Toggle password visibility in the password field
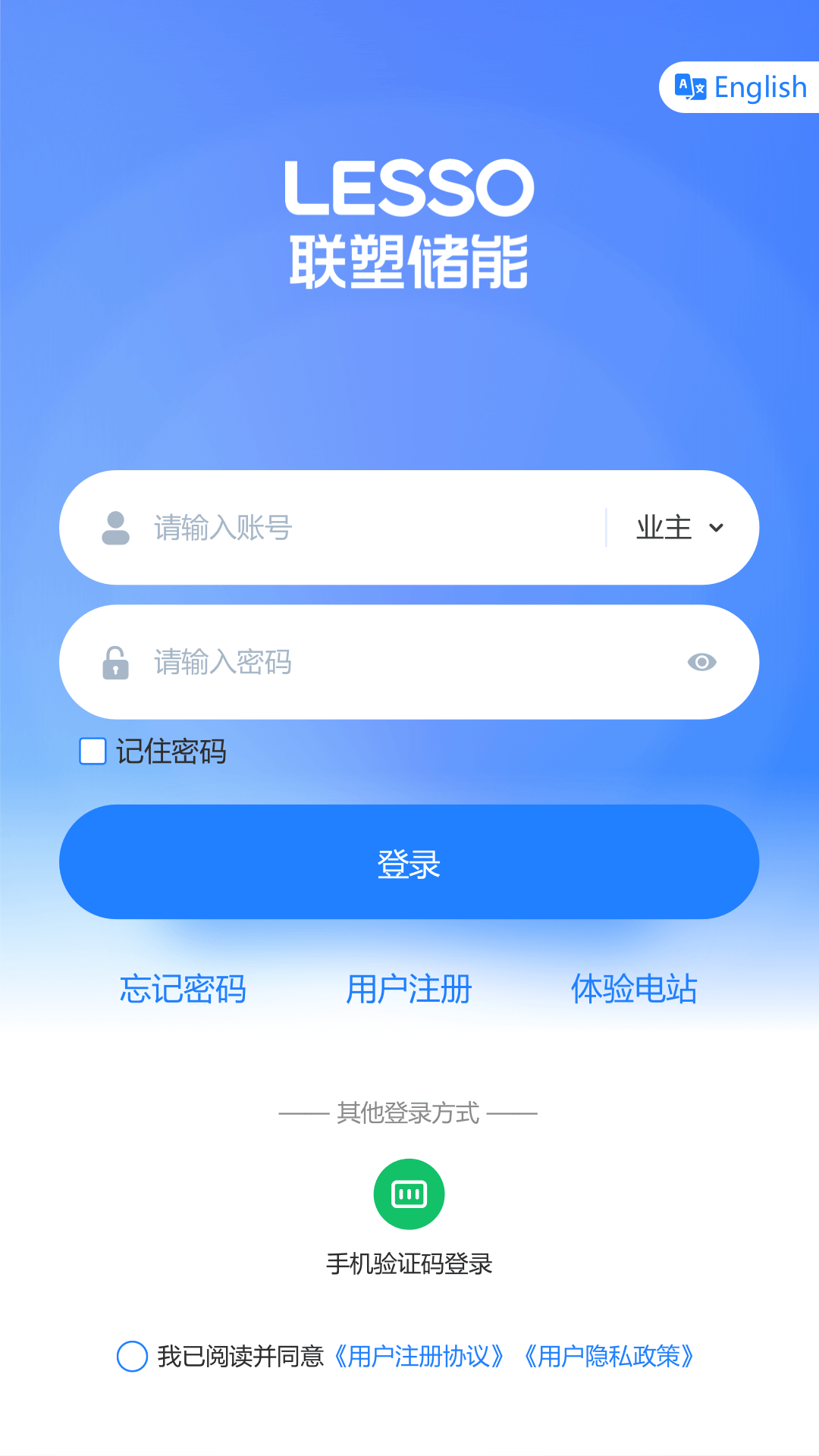819x1456 pixels. click(x=702, y=662)
